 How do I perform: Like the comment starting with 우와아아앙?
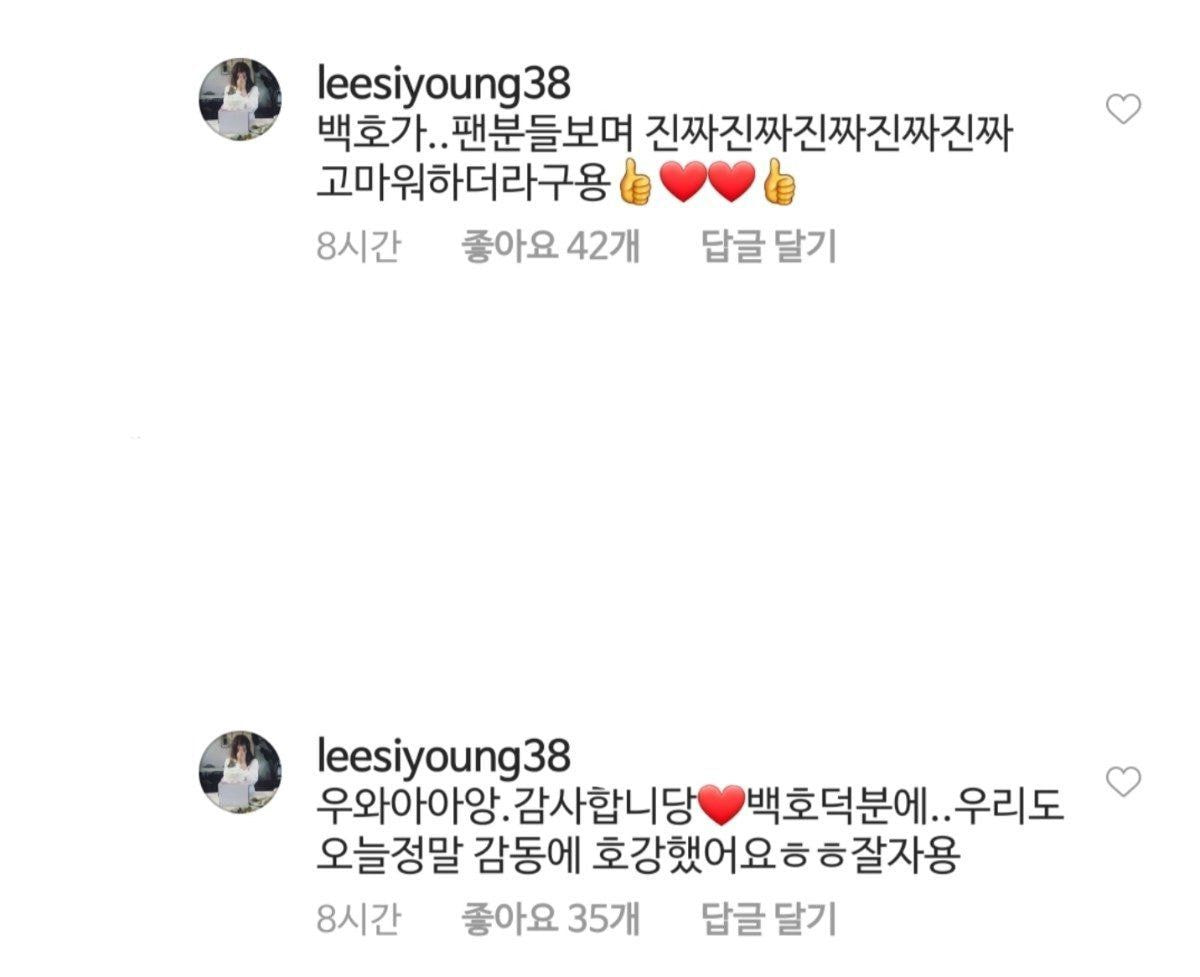(1124, 781)
